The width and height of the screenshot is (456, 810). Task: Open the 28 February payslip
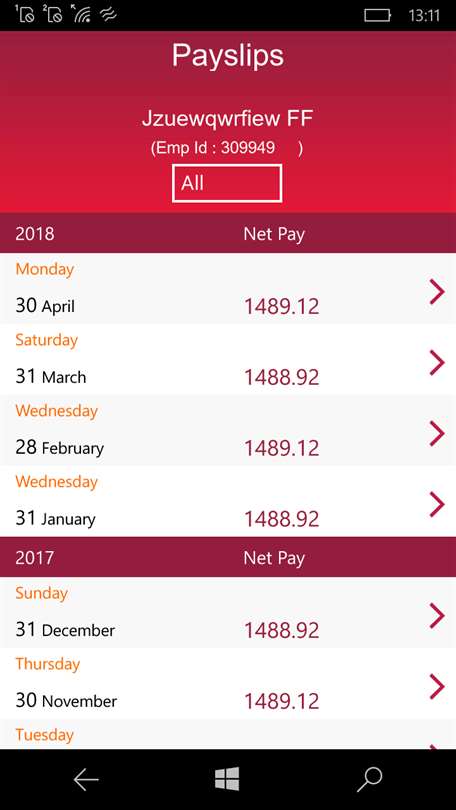point(228,430)
